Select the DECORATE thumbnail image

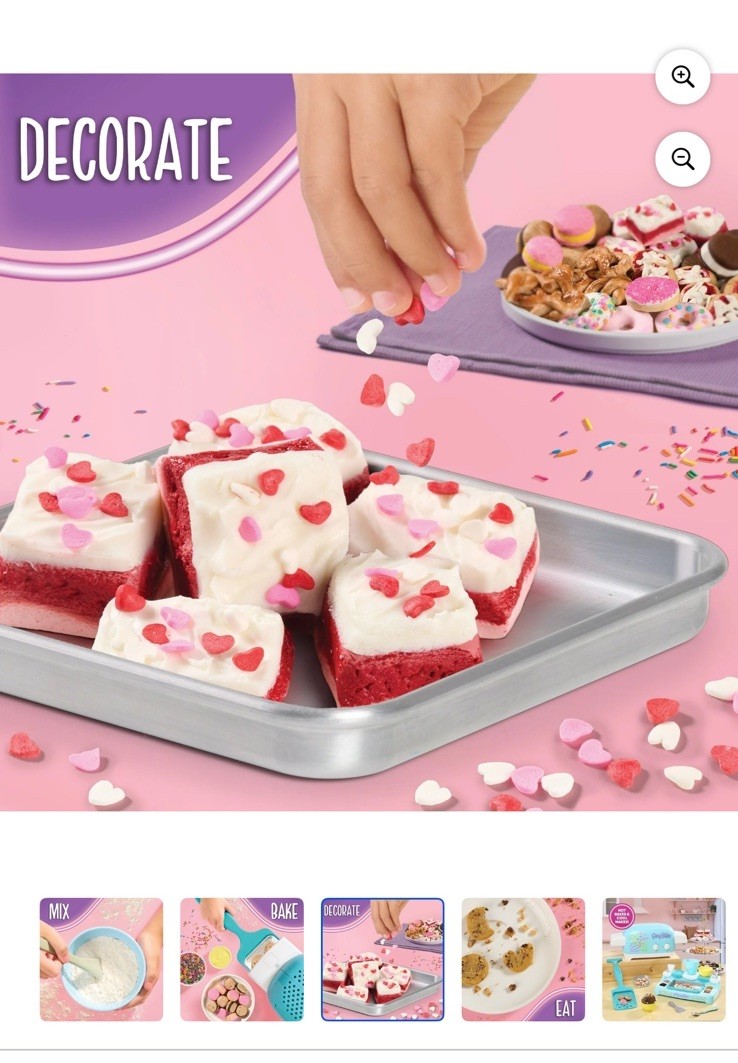pos(382,959)
